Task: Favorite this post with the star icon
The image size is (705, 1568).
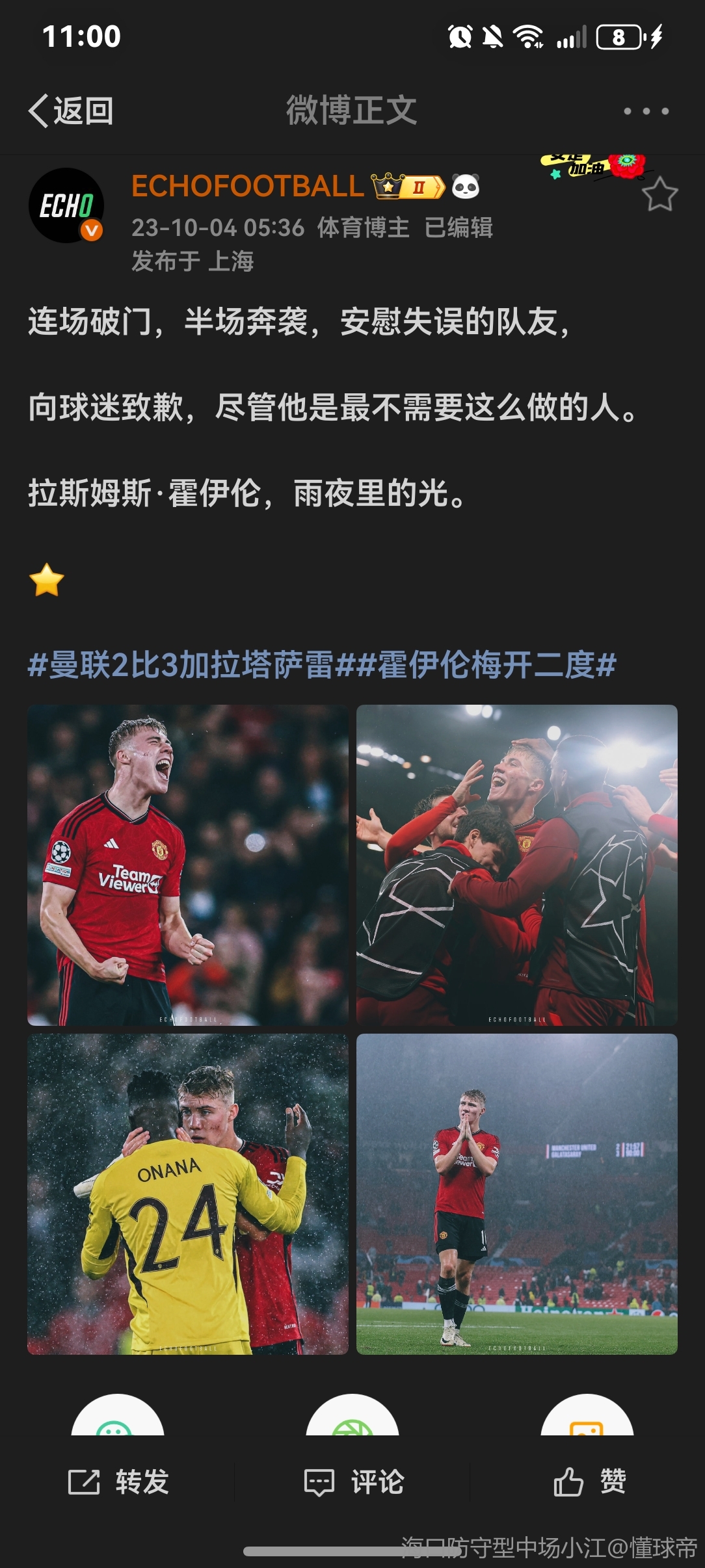Action: click(659, 194)
